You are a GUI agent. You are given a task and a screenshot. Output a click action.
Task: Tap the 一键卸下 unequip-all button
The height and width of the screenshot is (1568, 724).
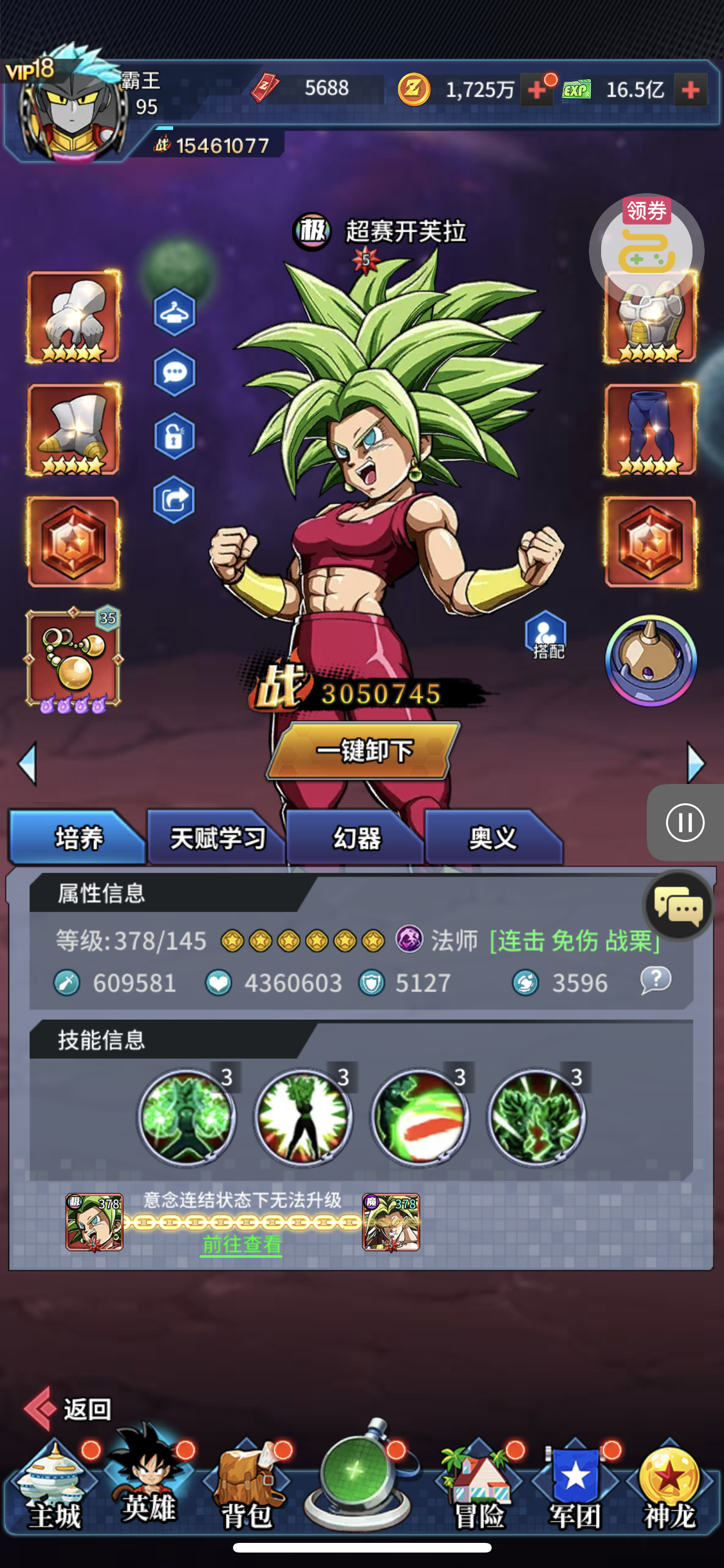point(364,751)
